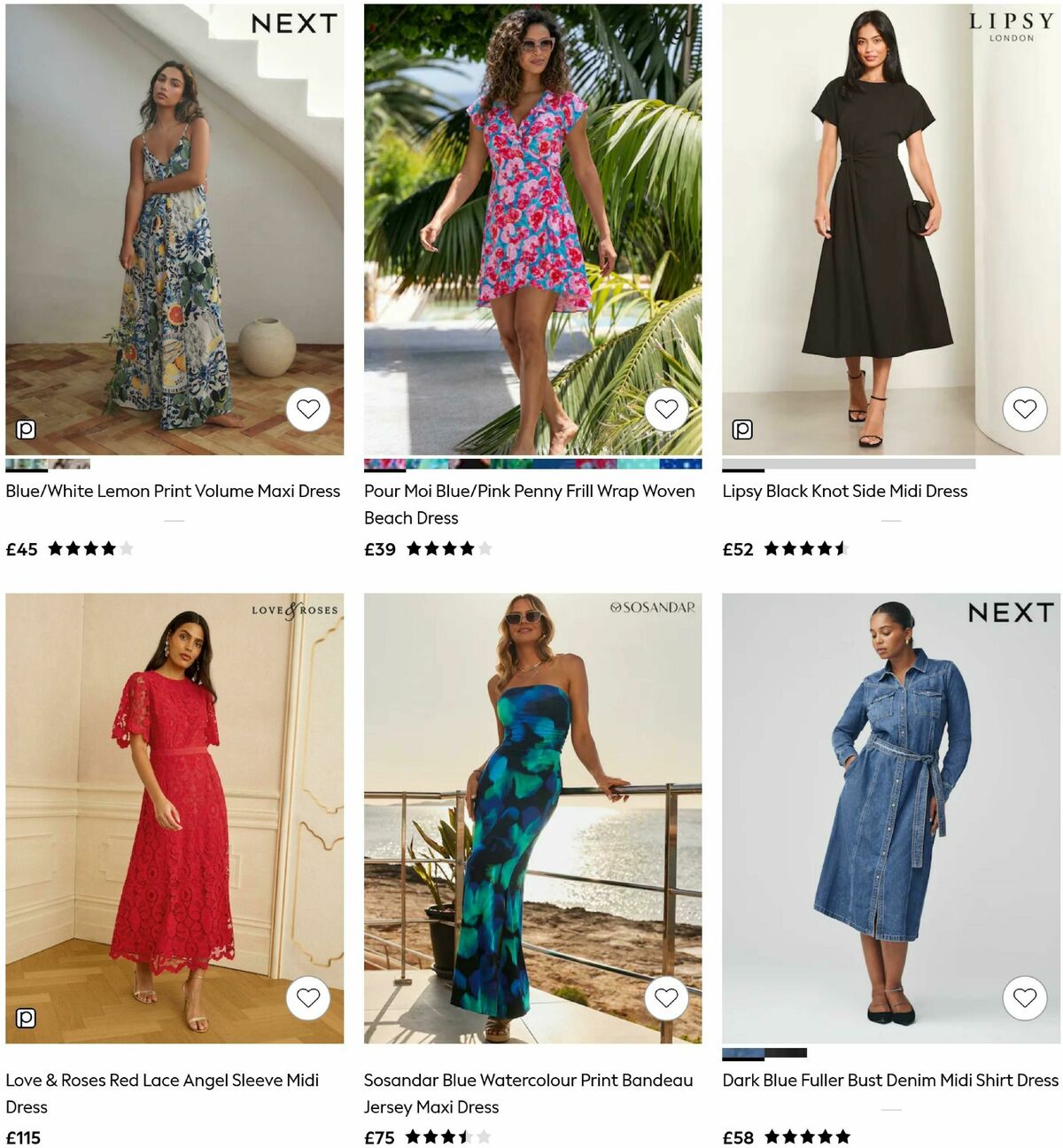1063x1148 pixels.
Task: Favourite the Lipsy Black Knot Side Midi Dress
Action: coord(1025,408)
